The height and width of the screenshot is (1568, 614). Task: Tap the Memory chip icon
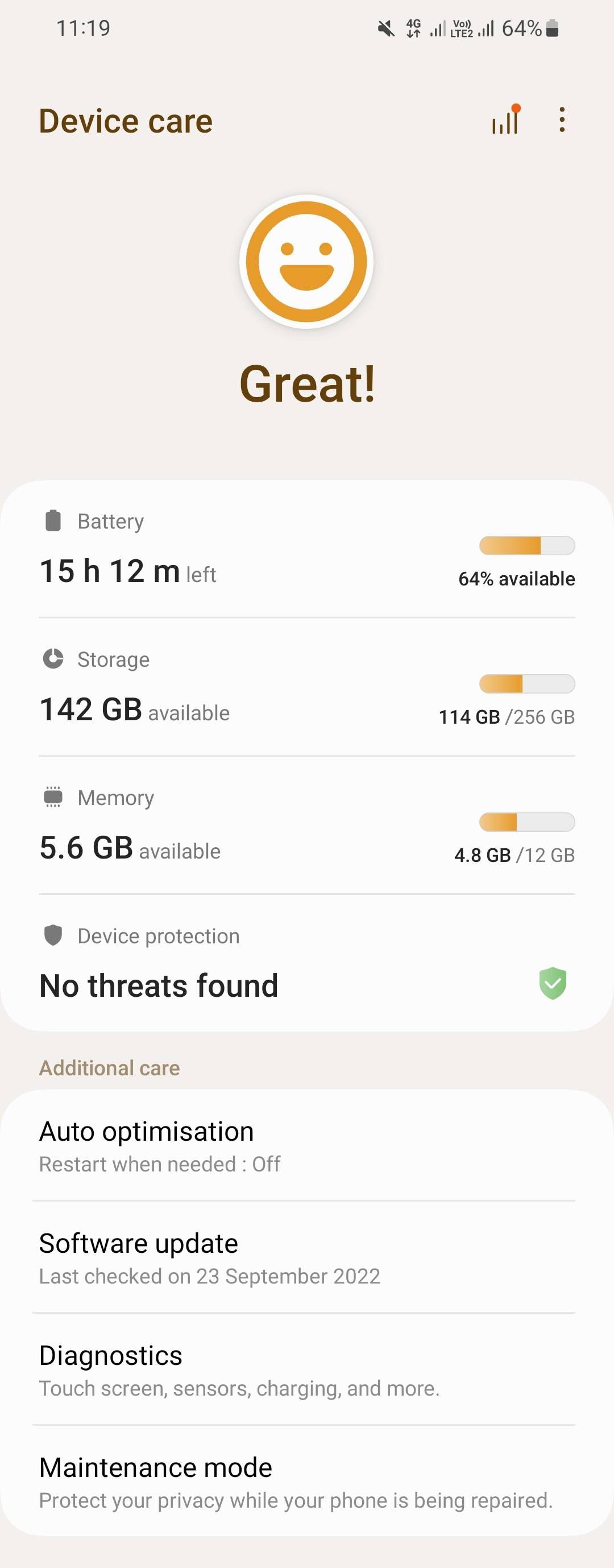point(53,797)
